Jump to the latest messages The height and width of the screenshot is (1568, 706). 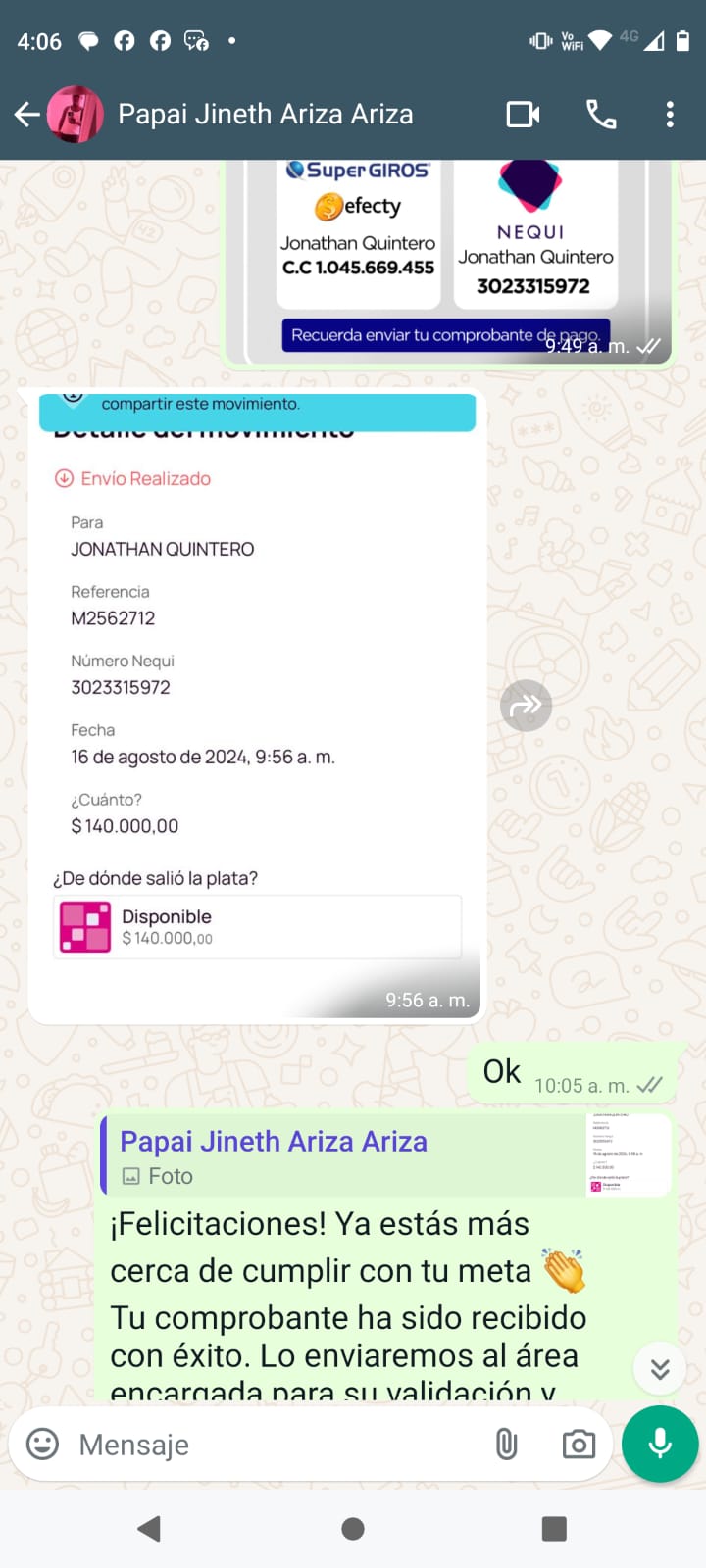tap(660, 1368)
